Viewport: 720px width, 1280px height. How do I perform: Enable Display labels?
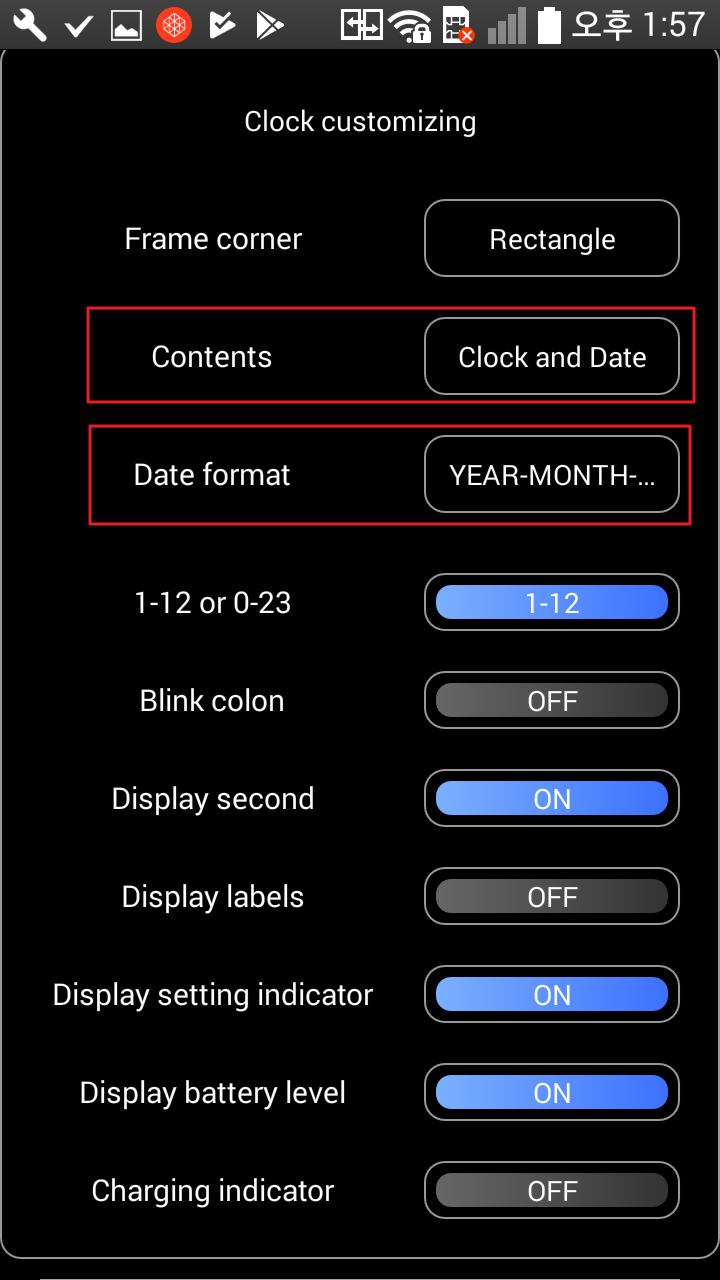click(x=552, y=896)
